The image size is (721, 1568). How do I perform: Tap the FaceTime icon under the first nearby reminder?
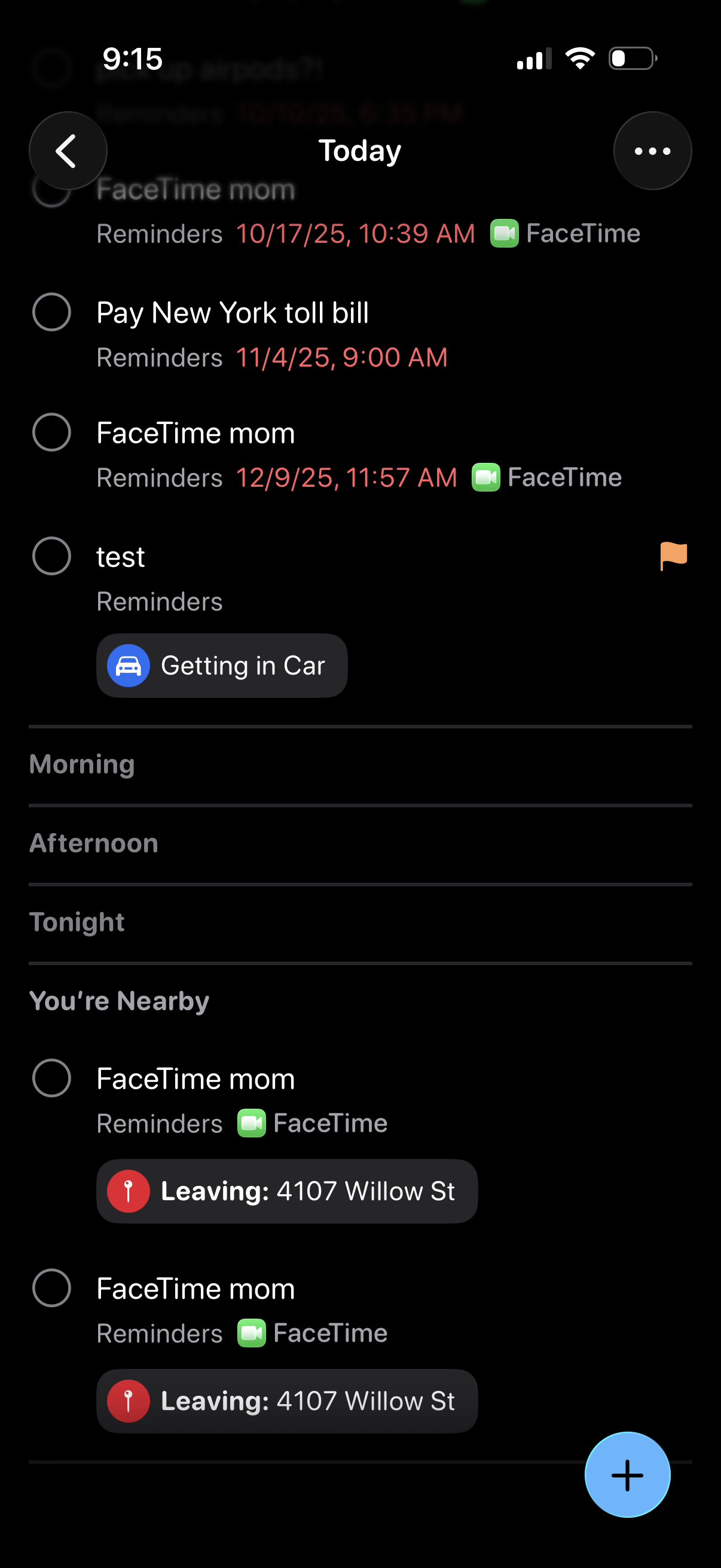click(252, 1123)
